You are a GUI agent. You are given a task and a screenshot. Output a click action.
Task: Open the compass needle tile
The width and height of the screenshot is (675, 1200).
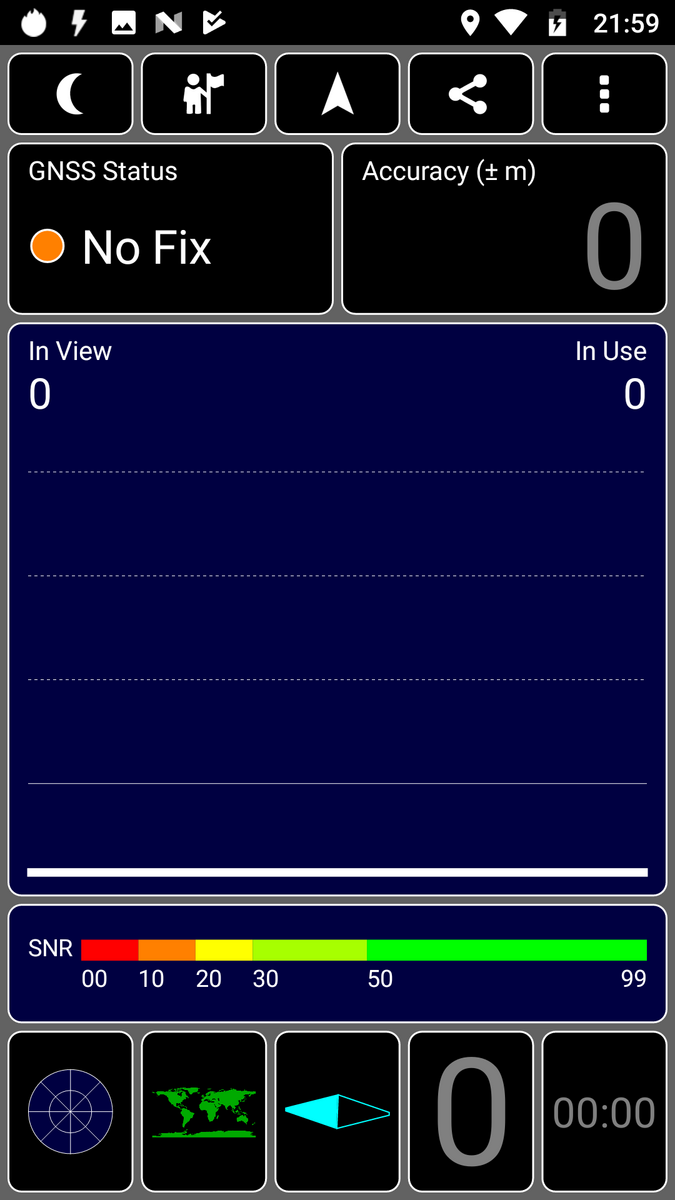[337, 1111]
